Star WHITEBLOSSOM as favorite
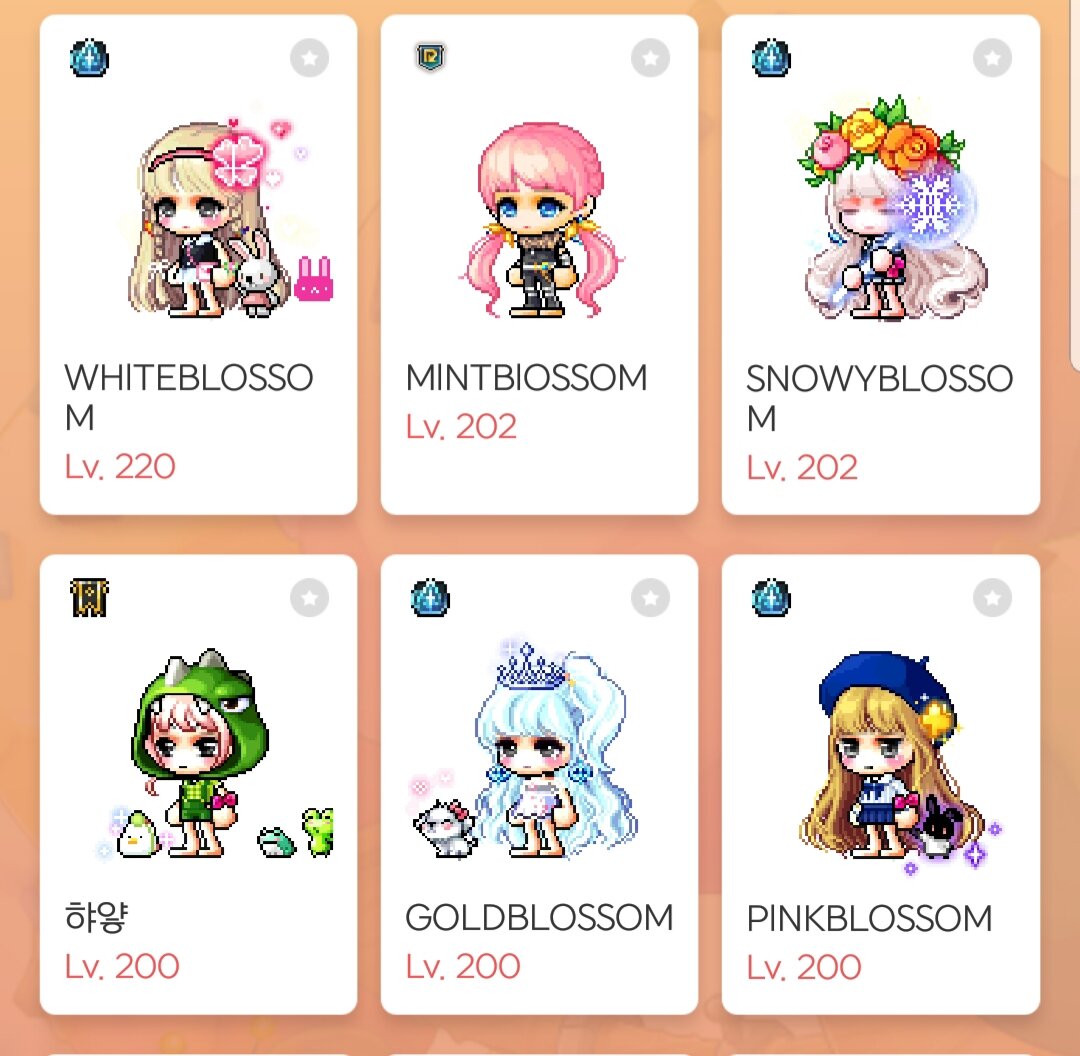This screenshot has height=1056, width=1080. (309, 59)
